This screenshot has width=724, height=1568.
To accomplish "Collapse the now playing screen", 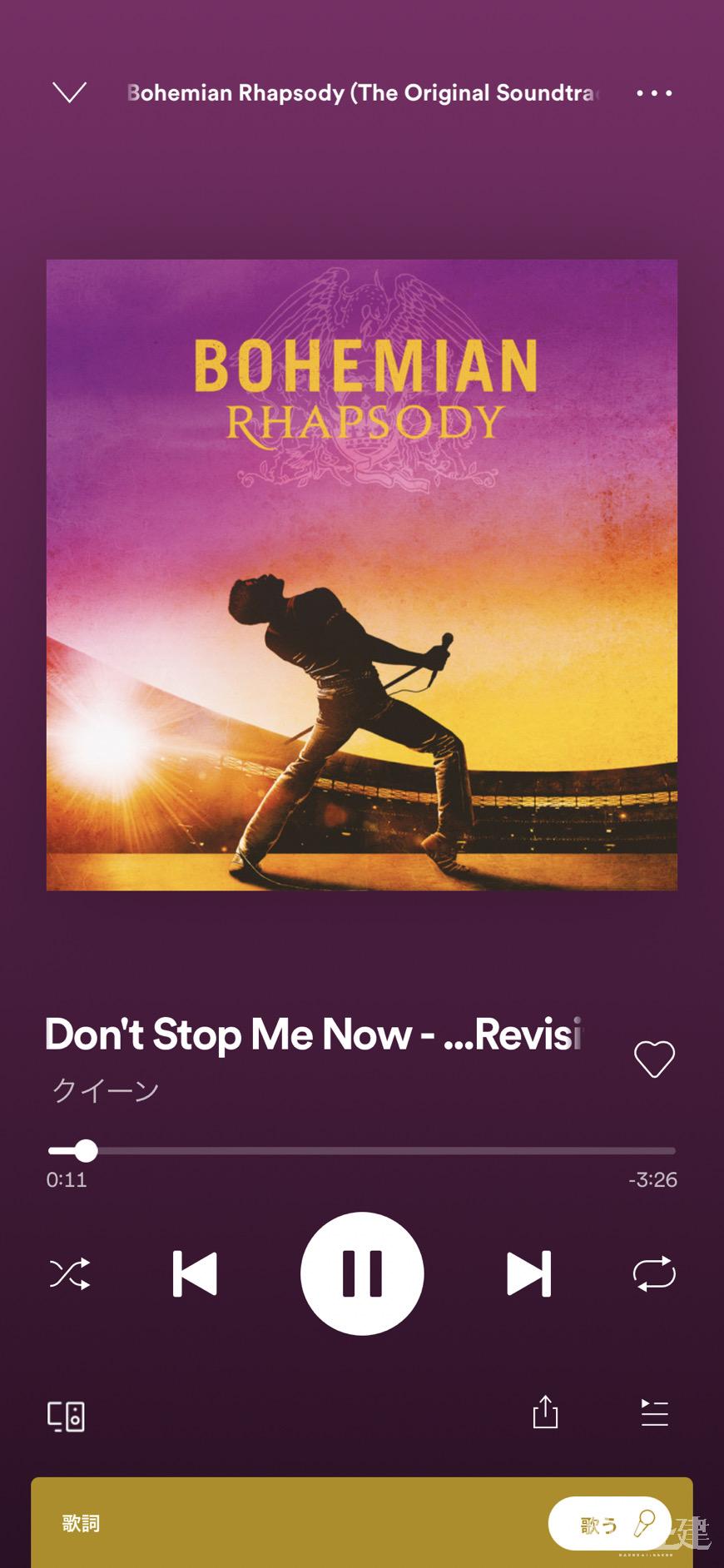I will [x=69, y=92].
